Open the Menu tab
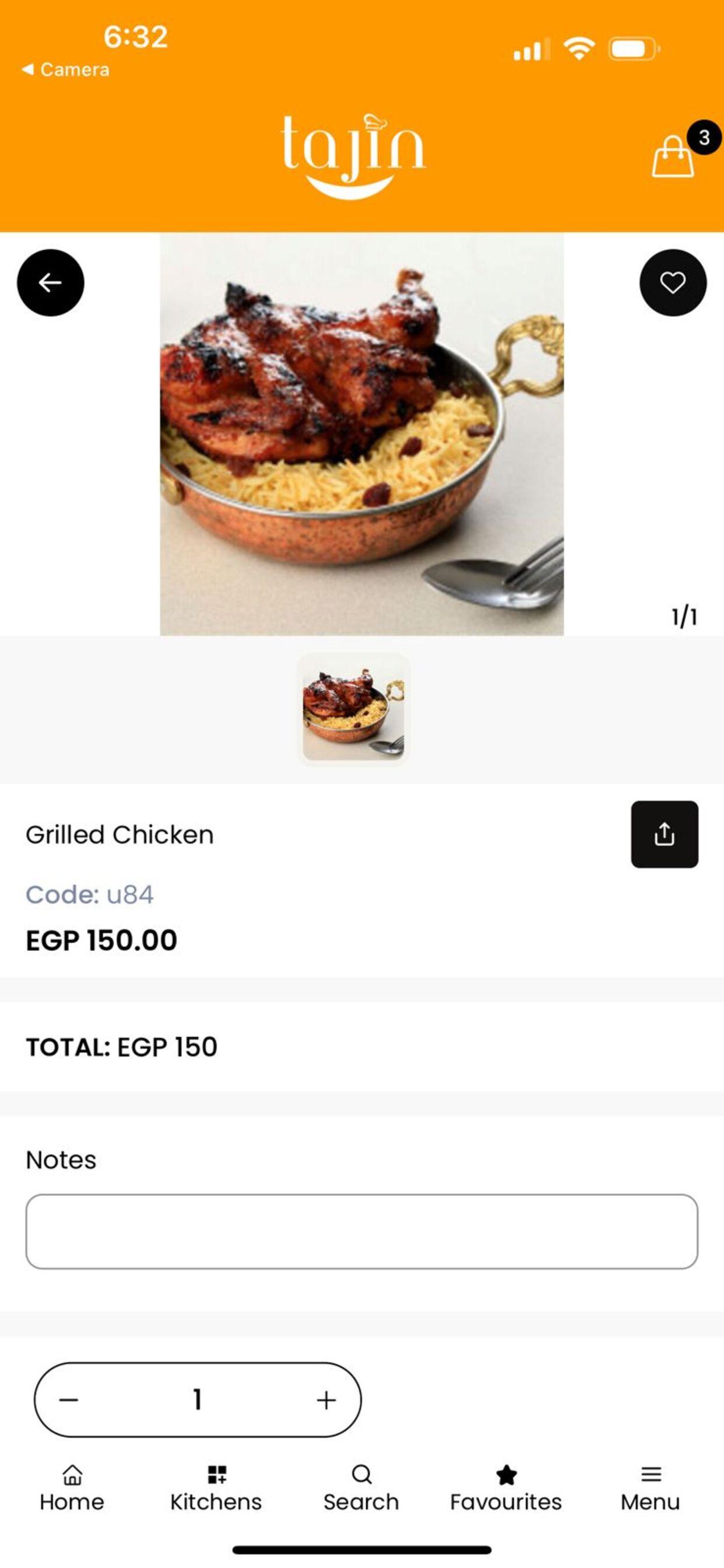724x1568 pixels. point(651,1488)
